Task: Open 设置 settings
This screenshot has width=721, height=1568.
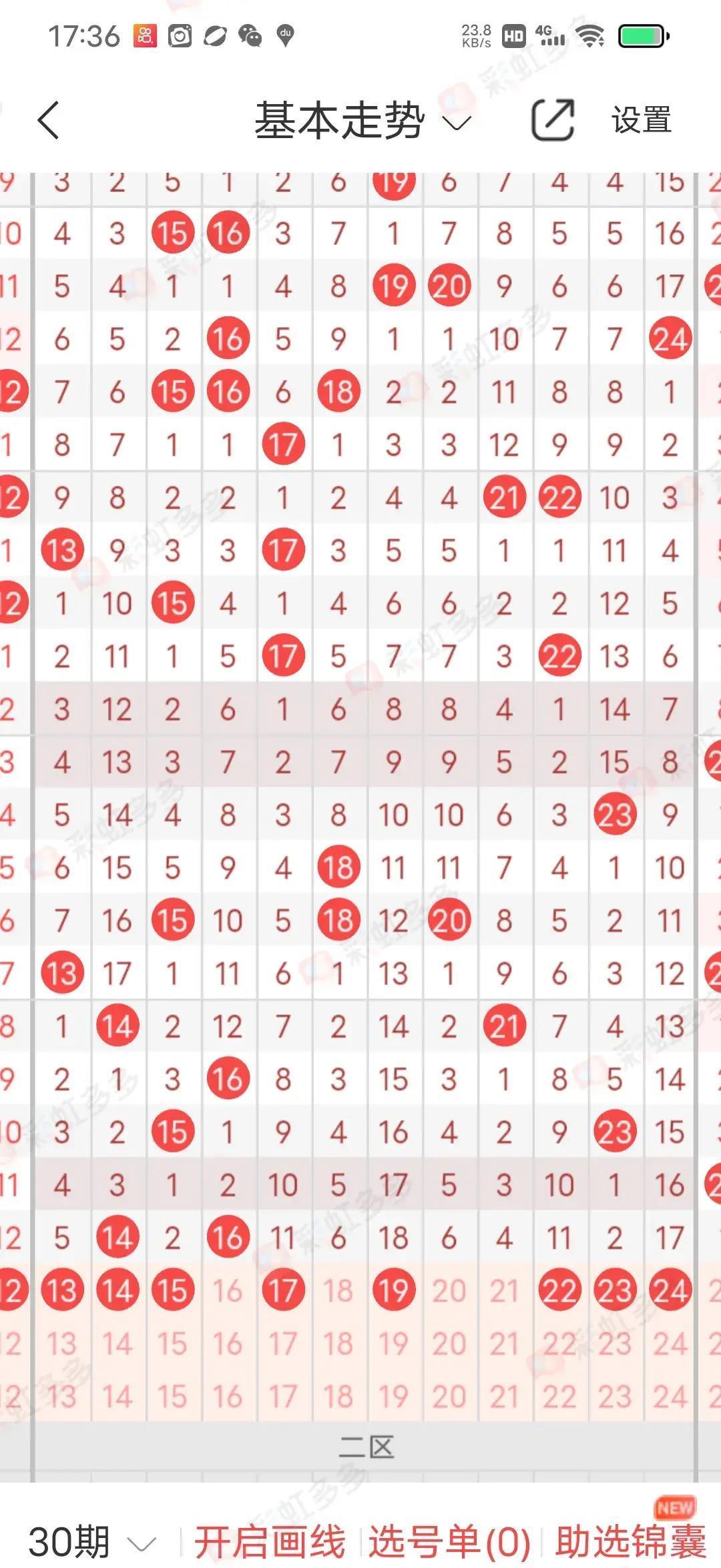Action: [x=642, y=121]
